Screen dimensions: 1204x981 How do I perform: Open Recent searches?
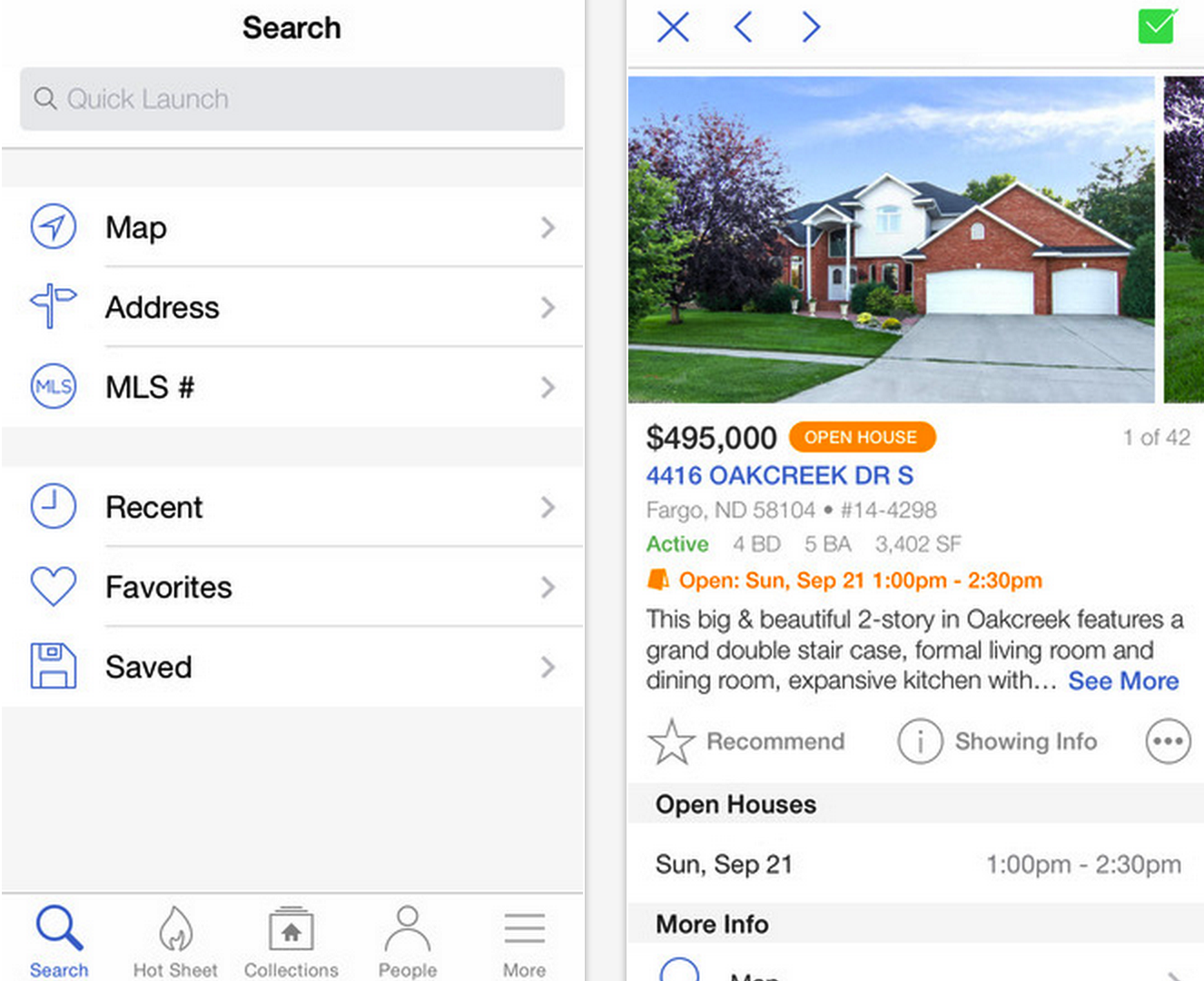point(291,507)
